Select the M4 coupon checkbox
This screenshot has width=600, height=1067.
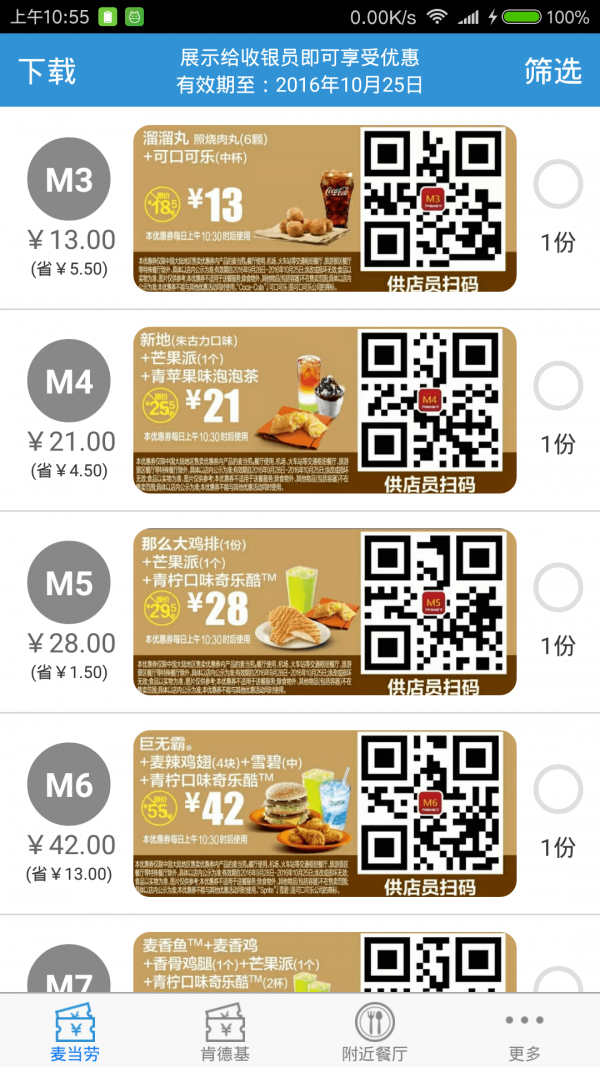point(558,386)
